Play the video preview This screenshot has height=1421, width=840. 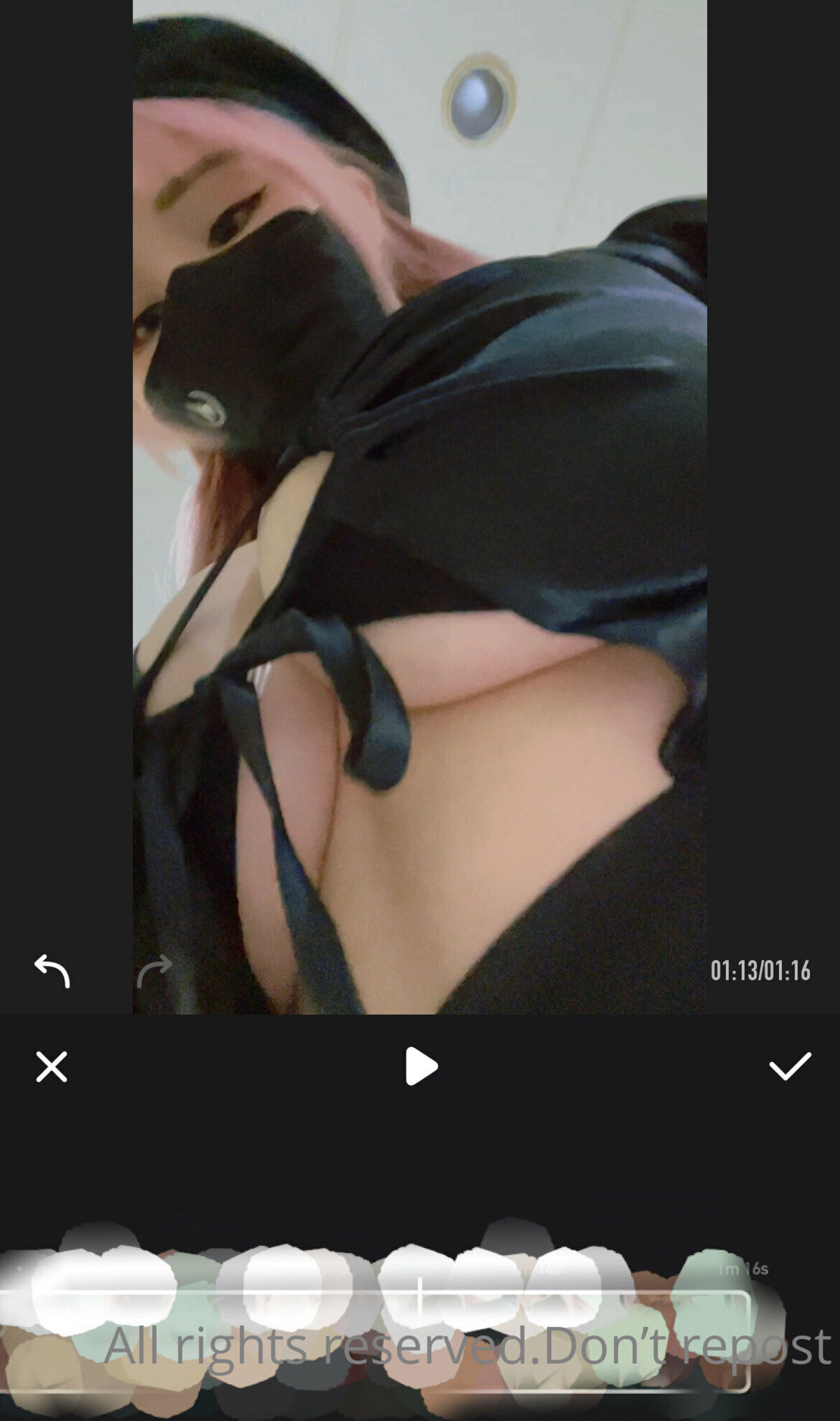(x=421, y=1067)
